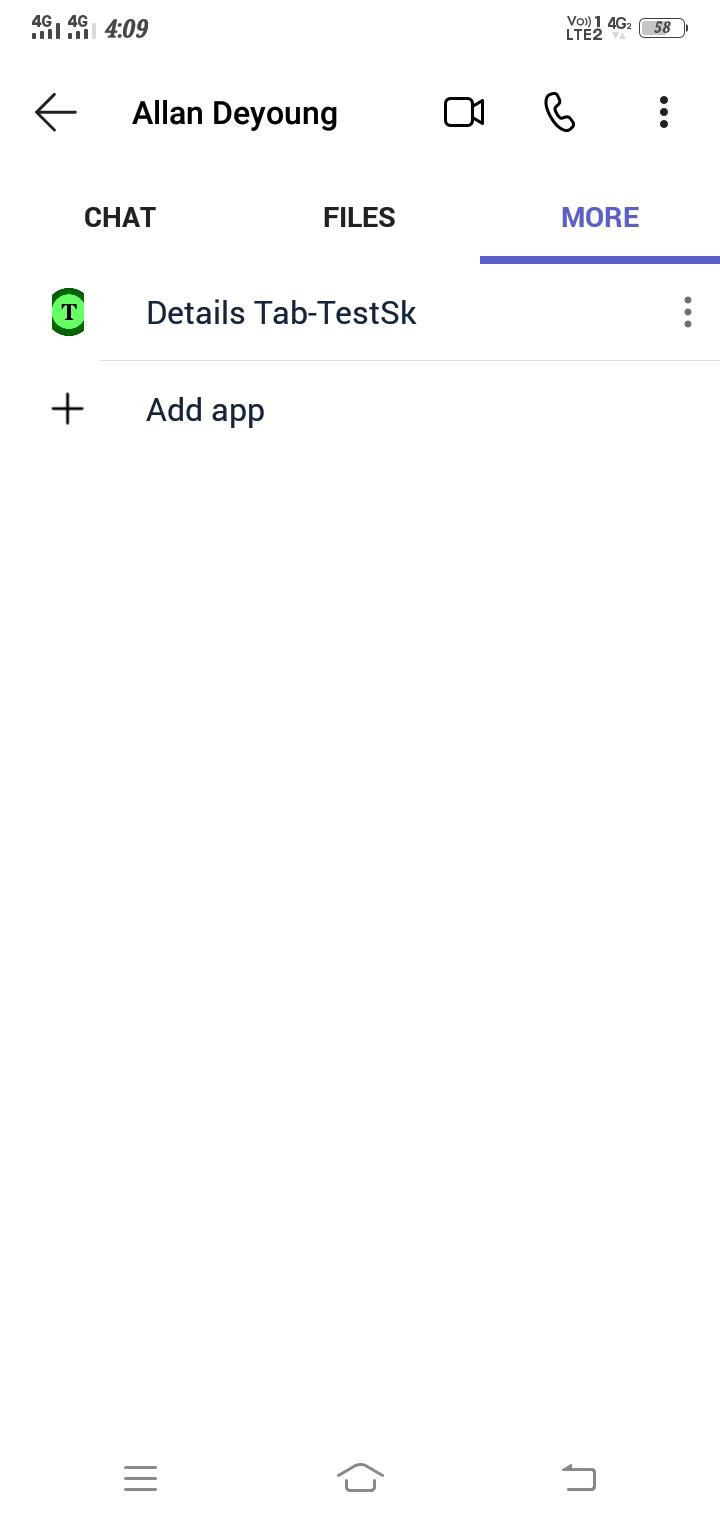Tap the battery indicator in status bar
Image resolution: width=720 pixels, height=1520 pixels.
[662, 27]
